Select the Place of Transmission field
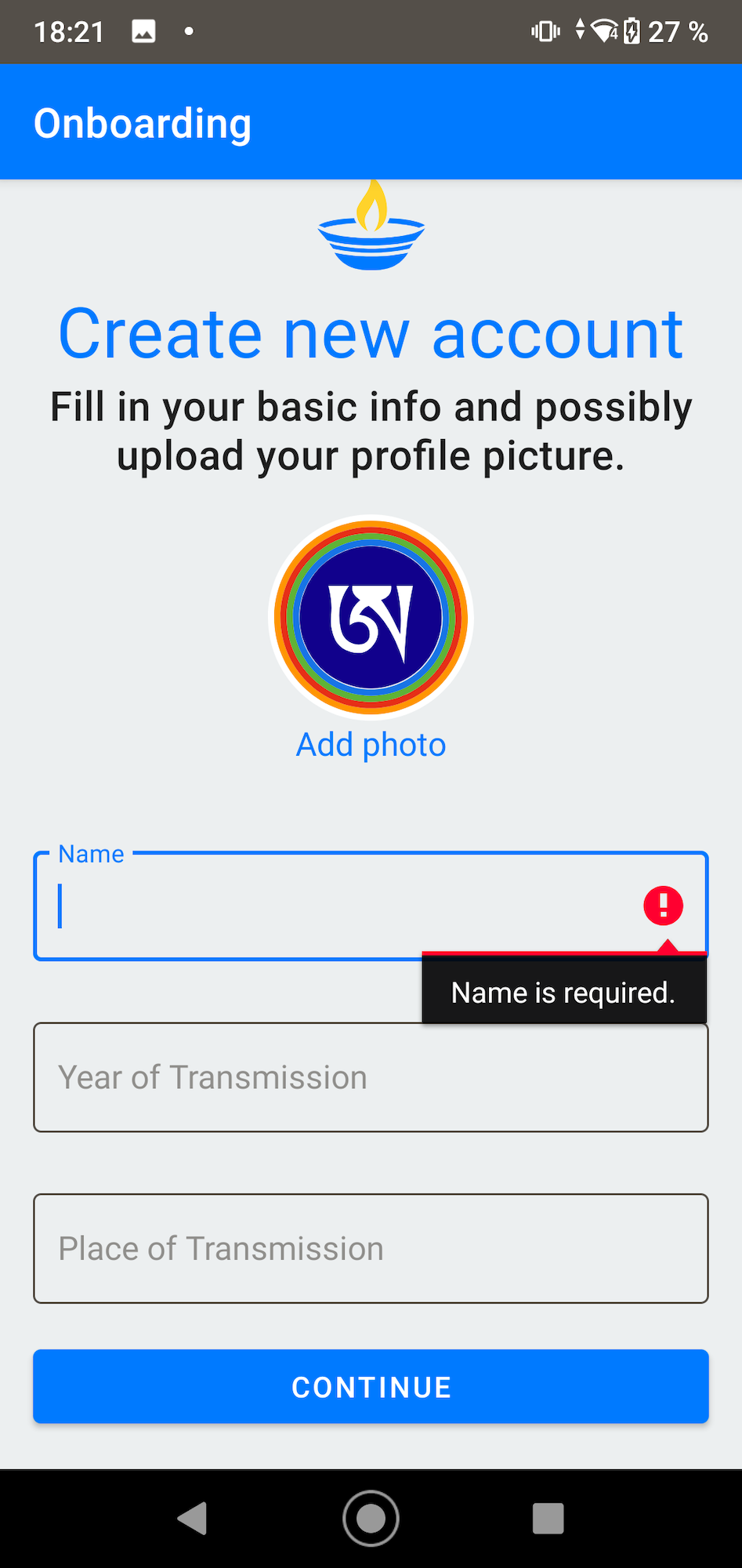Viewport: 742px width, 1568px height. (x=371, y=1248)
